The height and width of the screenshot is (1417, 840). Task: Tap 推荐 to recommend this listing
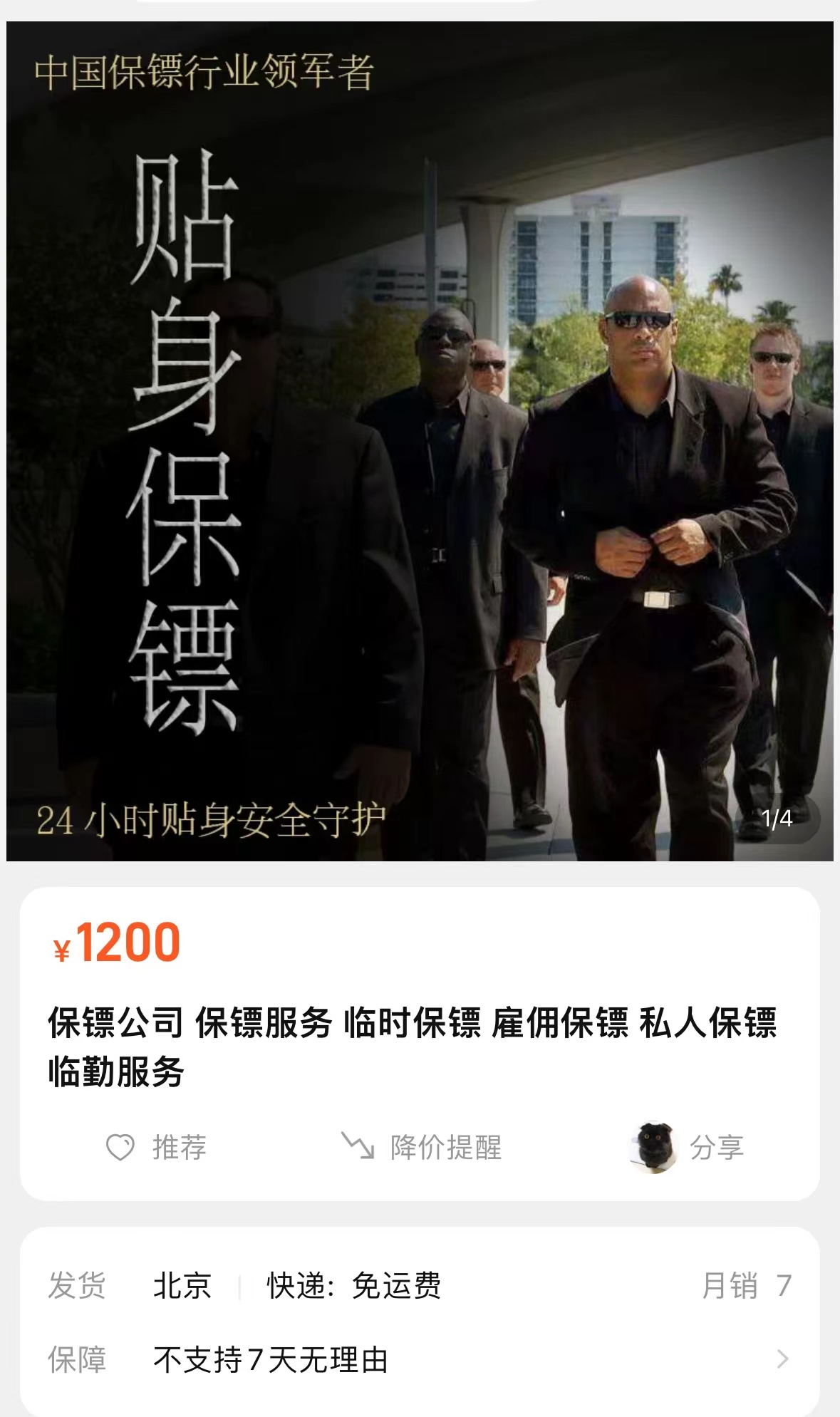pyautogui.click(x=157, y=1148)
